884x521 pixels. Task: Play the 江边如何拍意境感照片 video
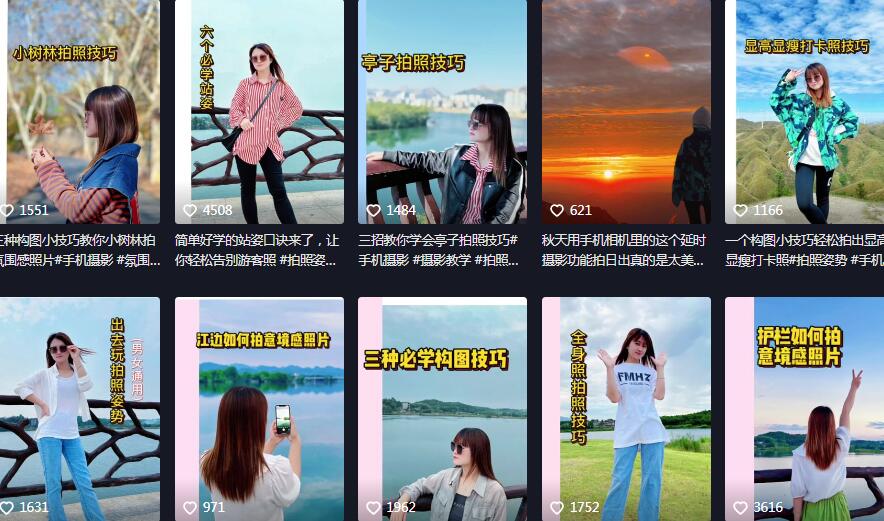point(259,409)
